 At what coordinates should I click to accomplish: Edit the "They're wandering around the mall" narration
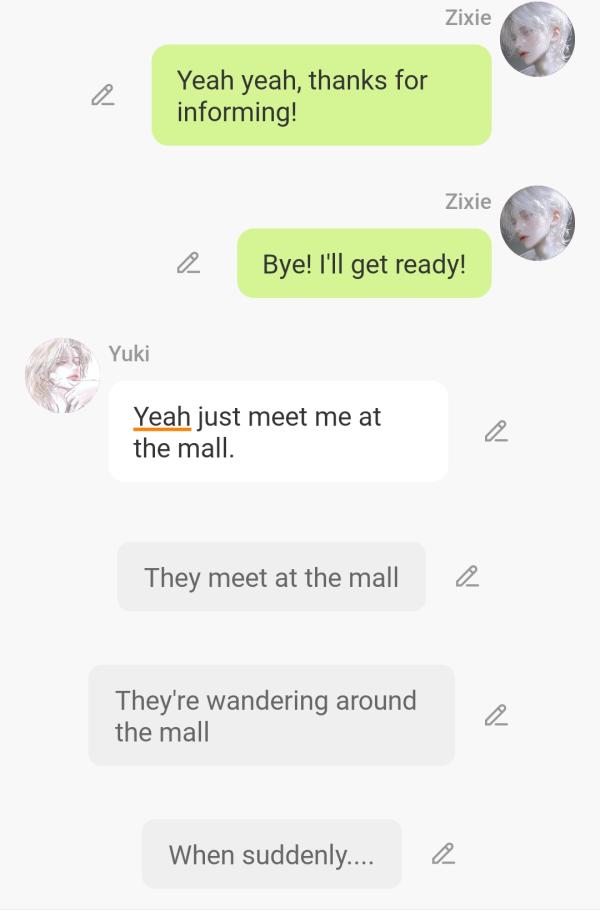tap(496, 715)
